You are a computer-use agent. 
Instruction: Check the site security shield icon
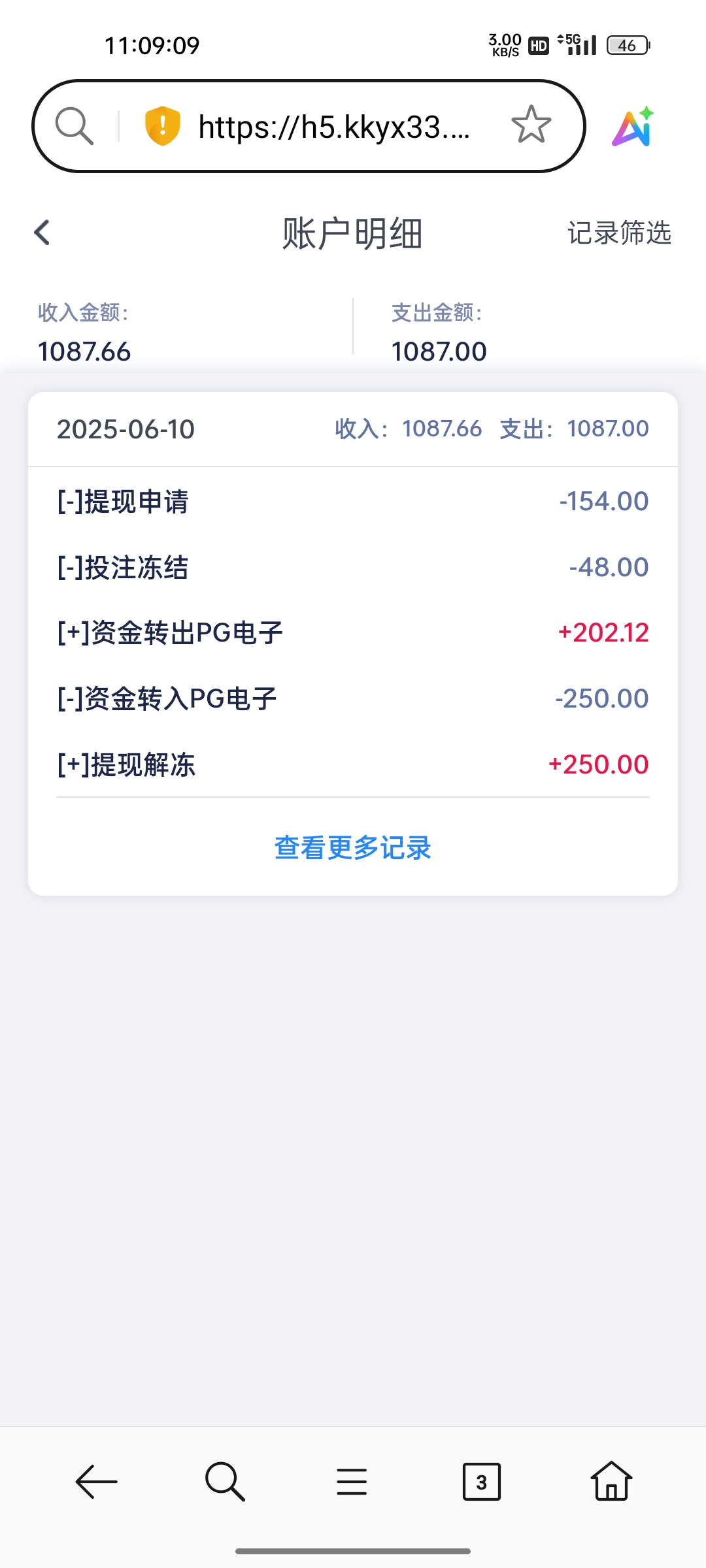(162, 126)
